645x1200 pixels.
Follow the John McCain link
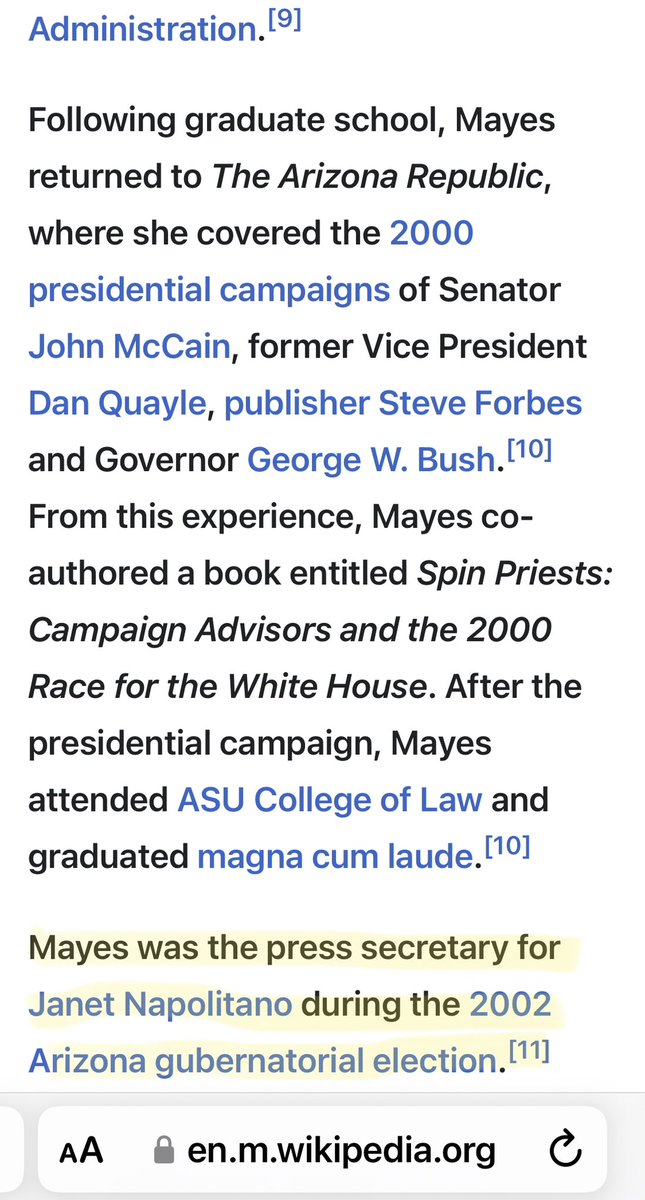pyautogui.click(x=129, y=346)
